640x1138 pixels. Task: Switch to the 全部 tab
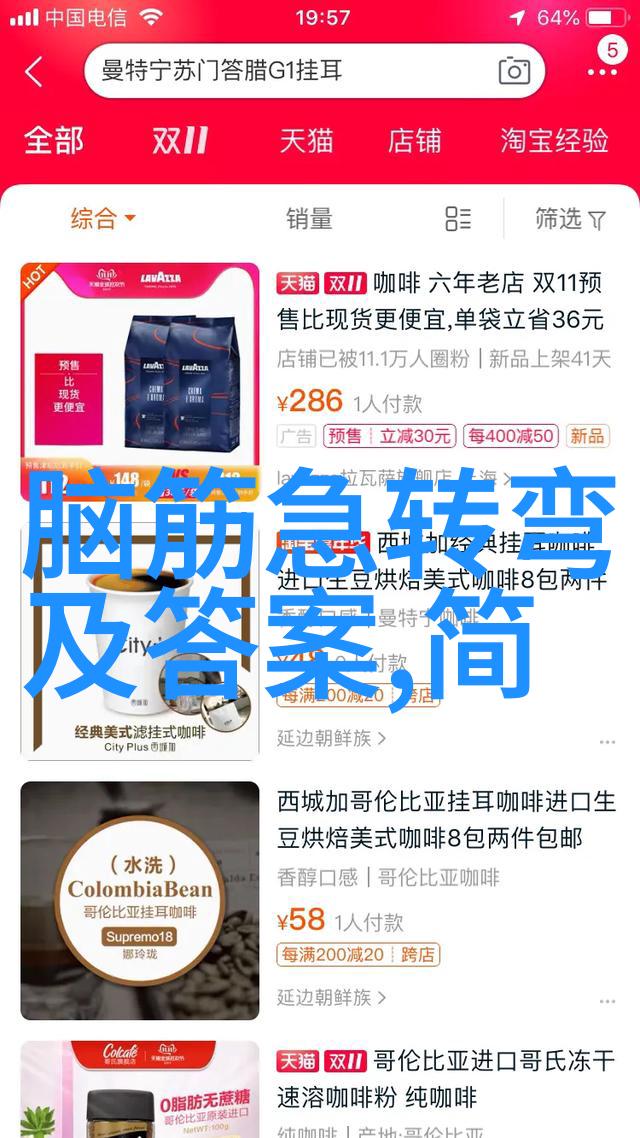tap(54, 141)
